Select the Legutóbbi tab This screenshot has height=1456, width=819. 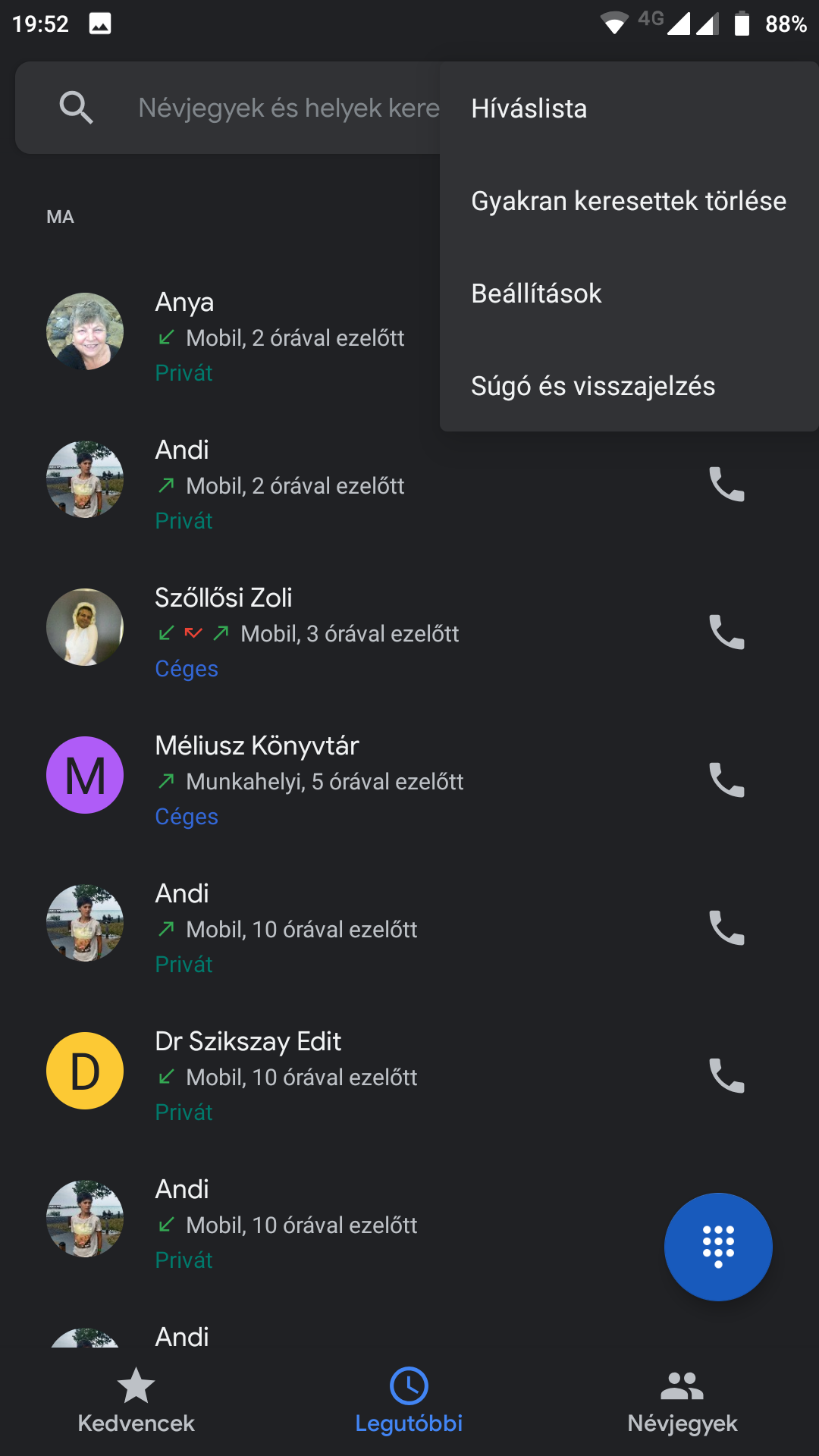(409, 1401)
